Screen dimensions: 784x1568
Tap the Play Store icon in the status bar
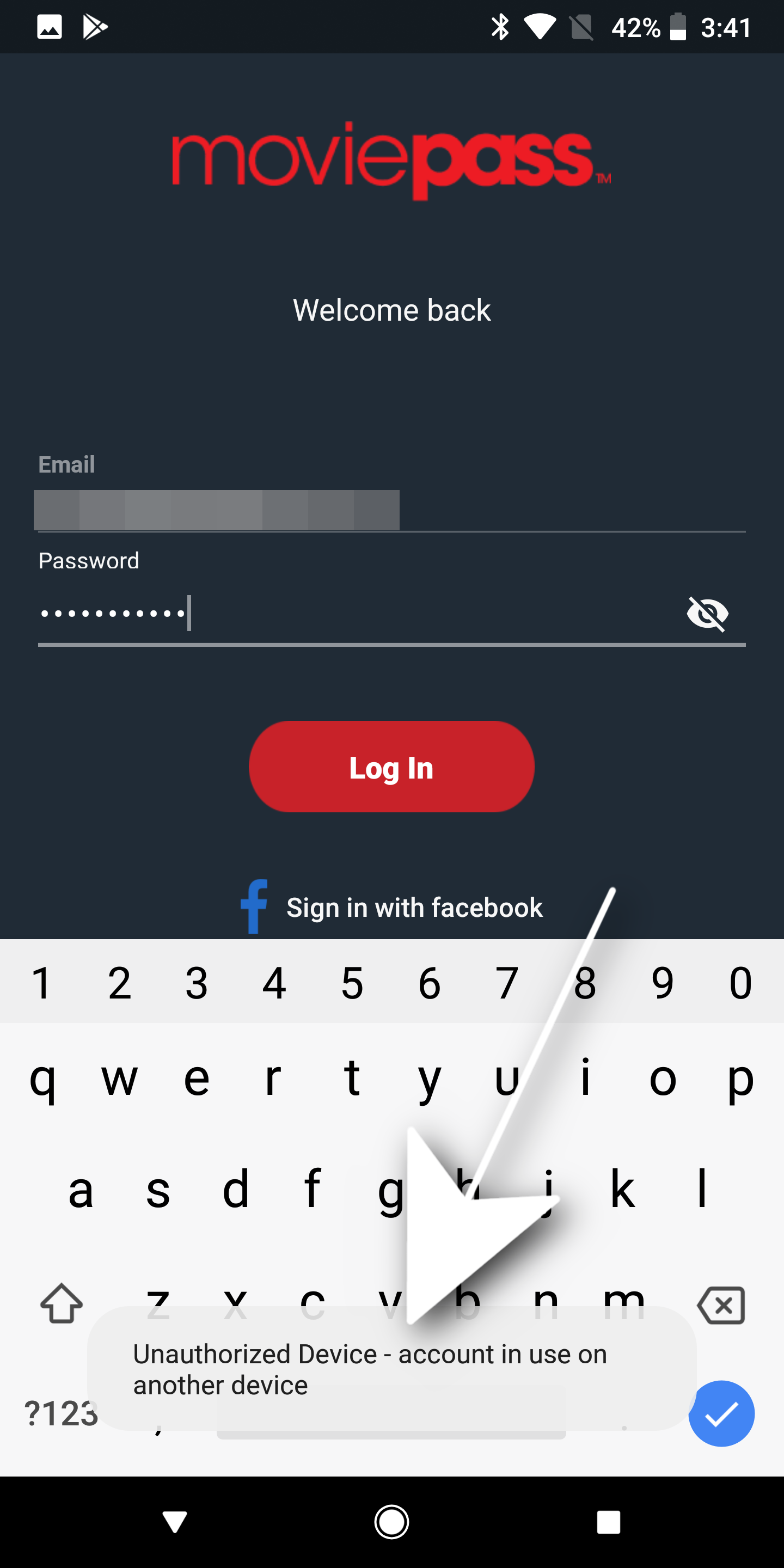pyautogui.click(x=96, y=26)
